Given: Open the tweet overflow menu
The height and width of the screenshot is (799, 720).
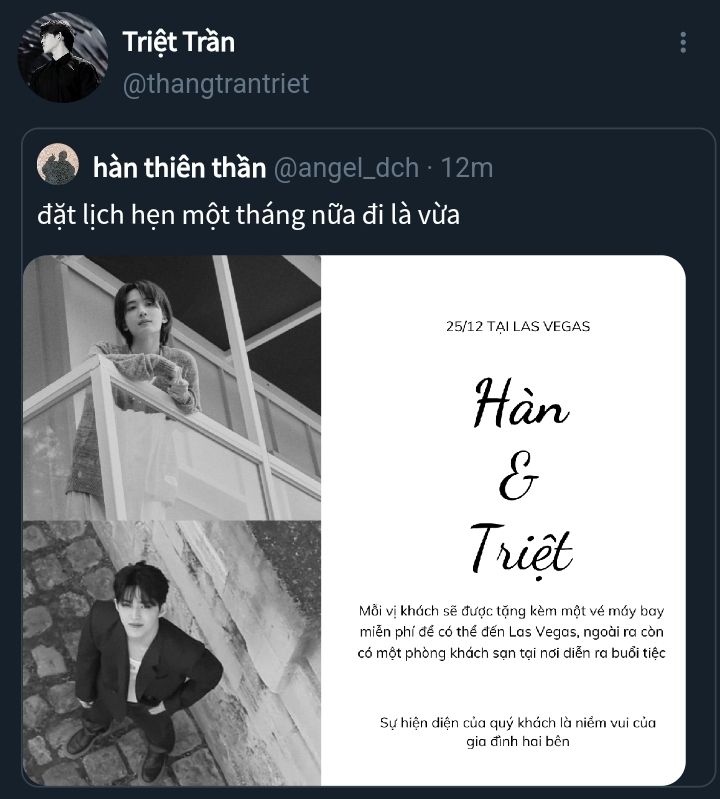Looking at the screenshot, I should (683, 42).
